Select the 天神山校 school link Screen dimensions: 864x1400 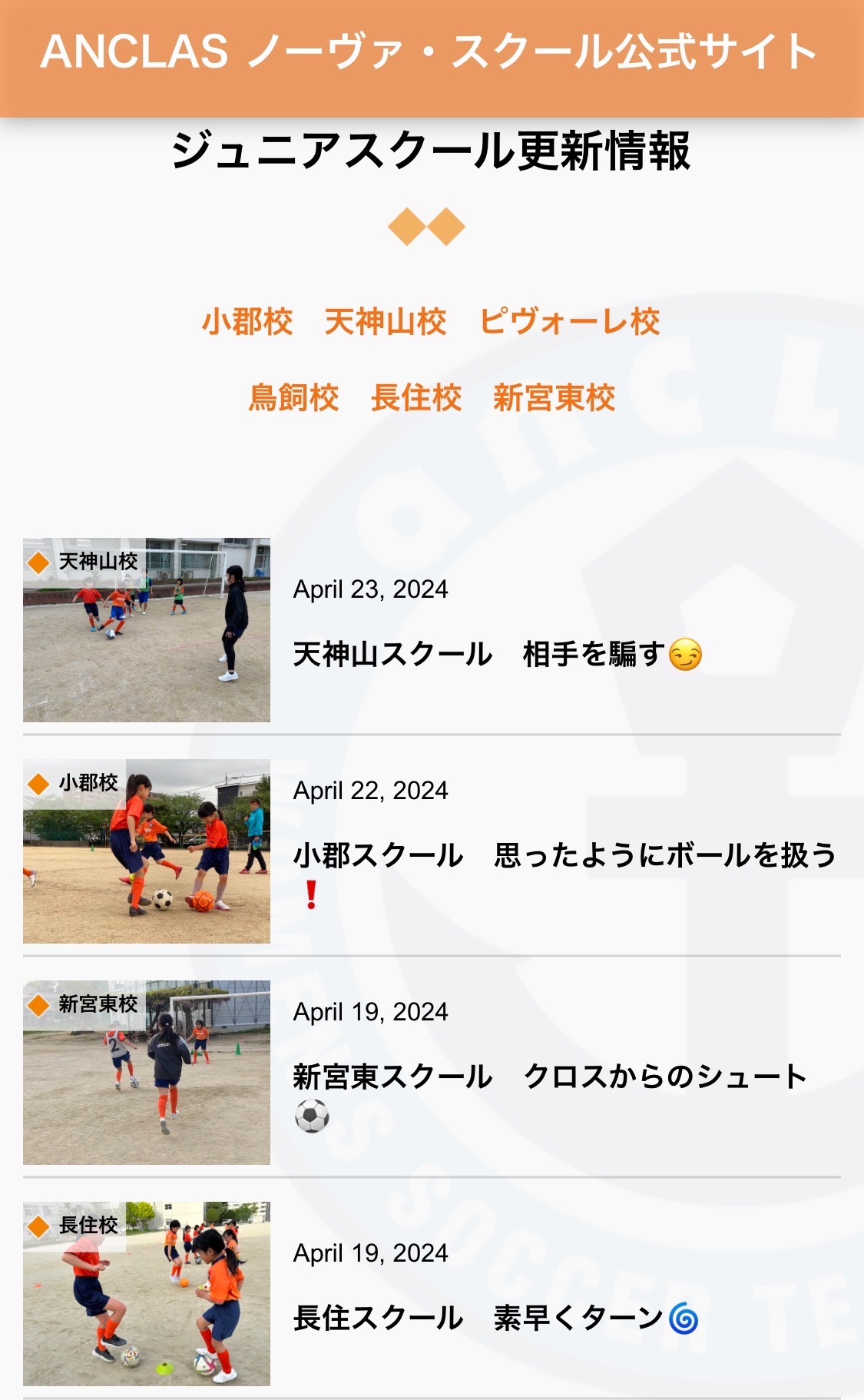pos(385,322)
